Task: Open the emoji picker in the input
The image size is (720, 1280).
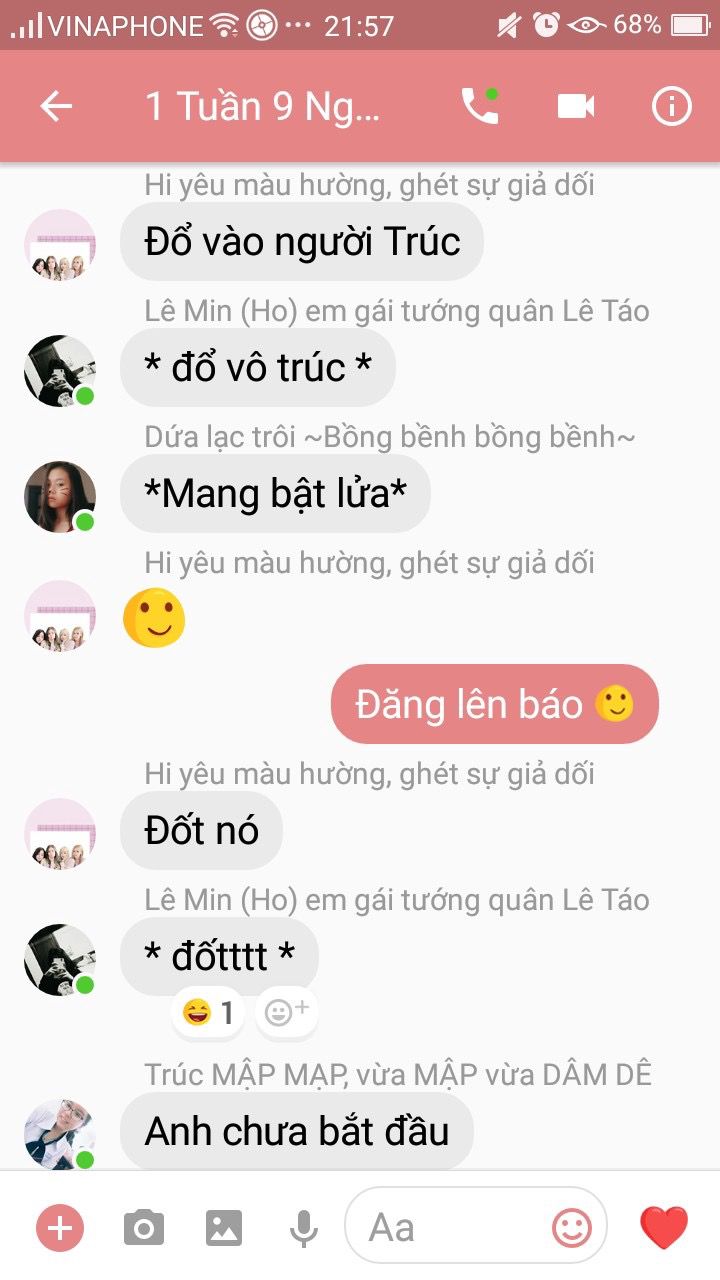Action: [x=572, y=1227]
